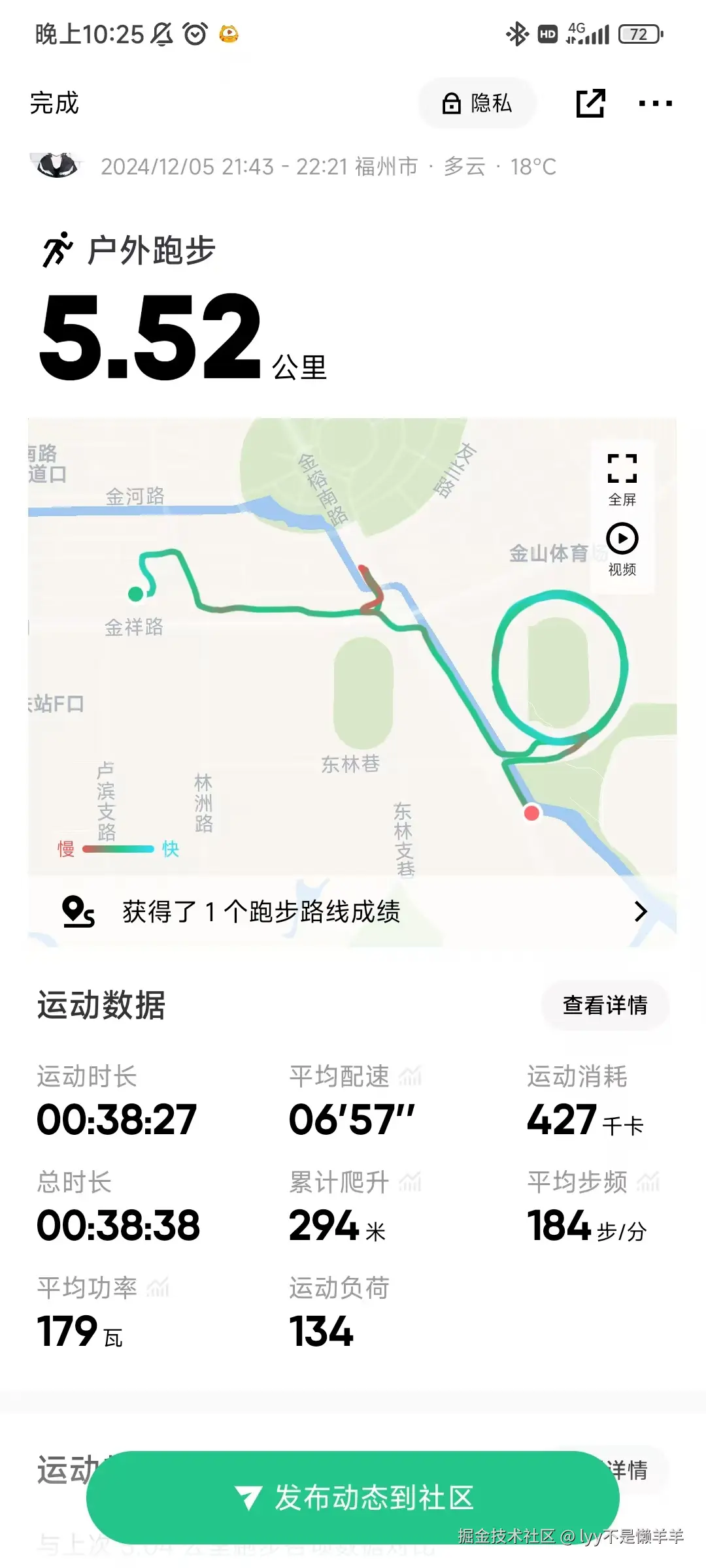Tap the user avatar next to the date
This screenshot has height=1568, width=706.
(58, 166)
